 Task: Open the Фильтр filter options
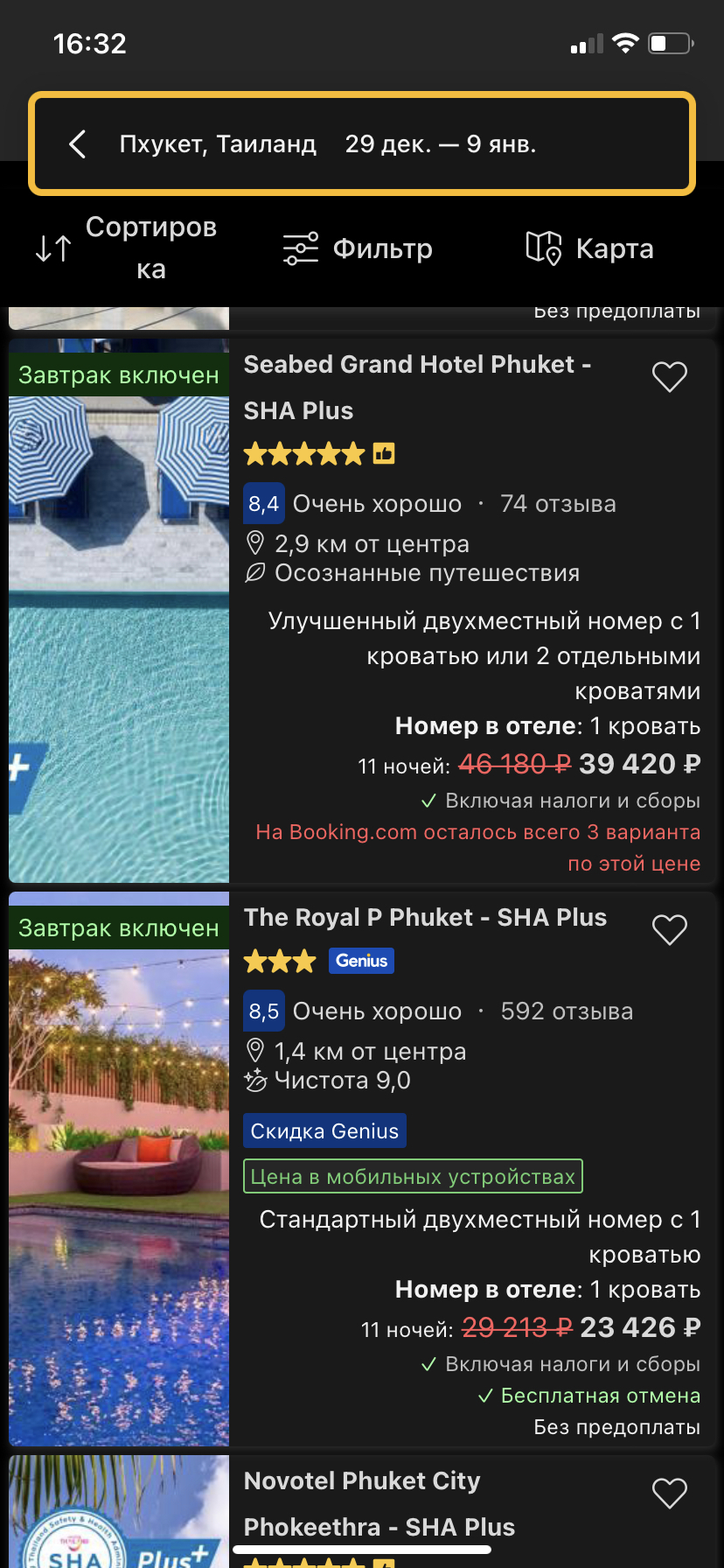coord(359,248)
